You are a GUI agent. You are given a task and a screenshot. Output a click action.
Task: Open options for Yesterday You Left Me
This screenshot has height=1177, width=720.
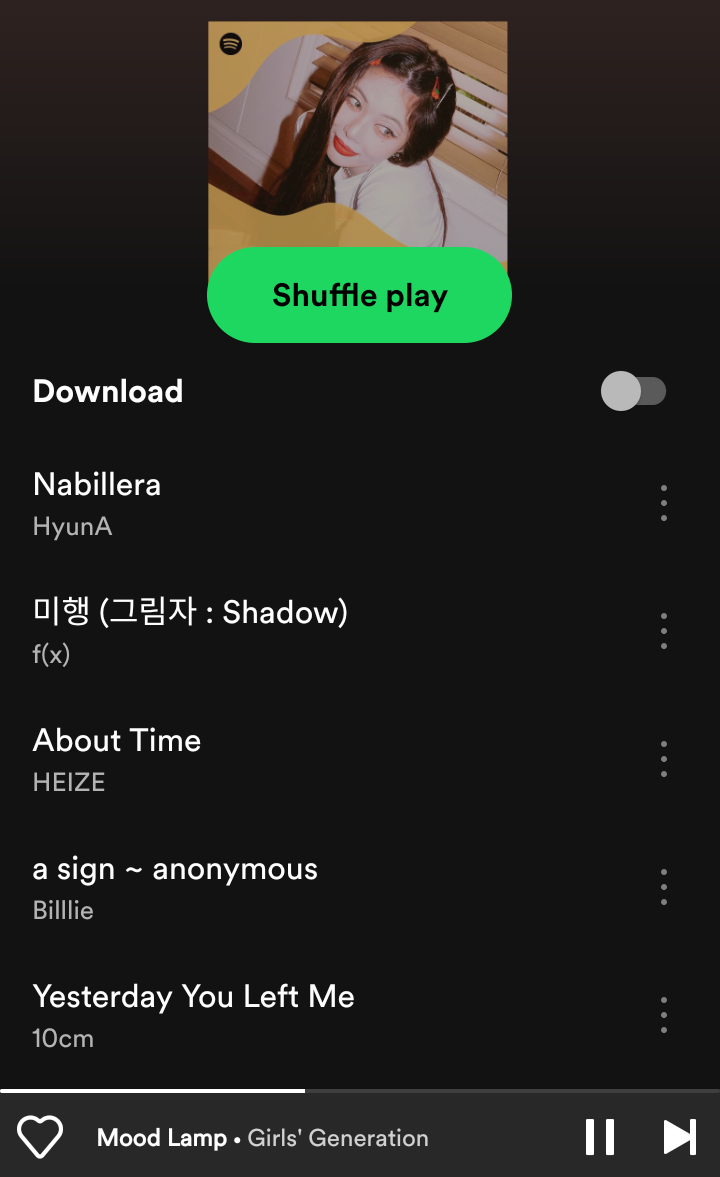pyautogui.click(x=663, y=1015)
